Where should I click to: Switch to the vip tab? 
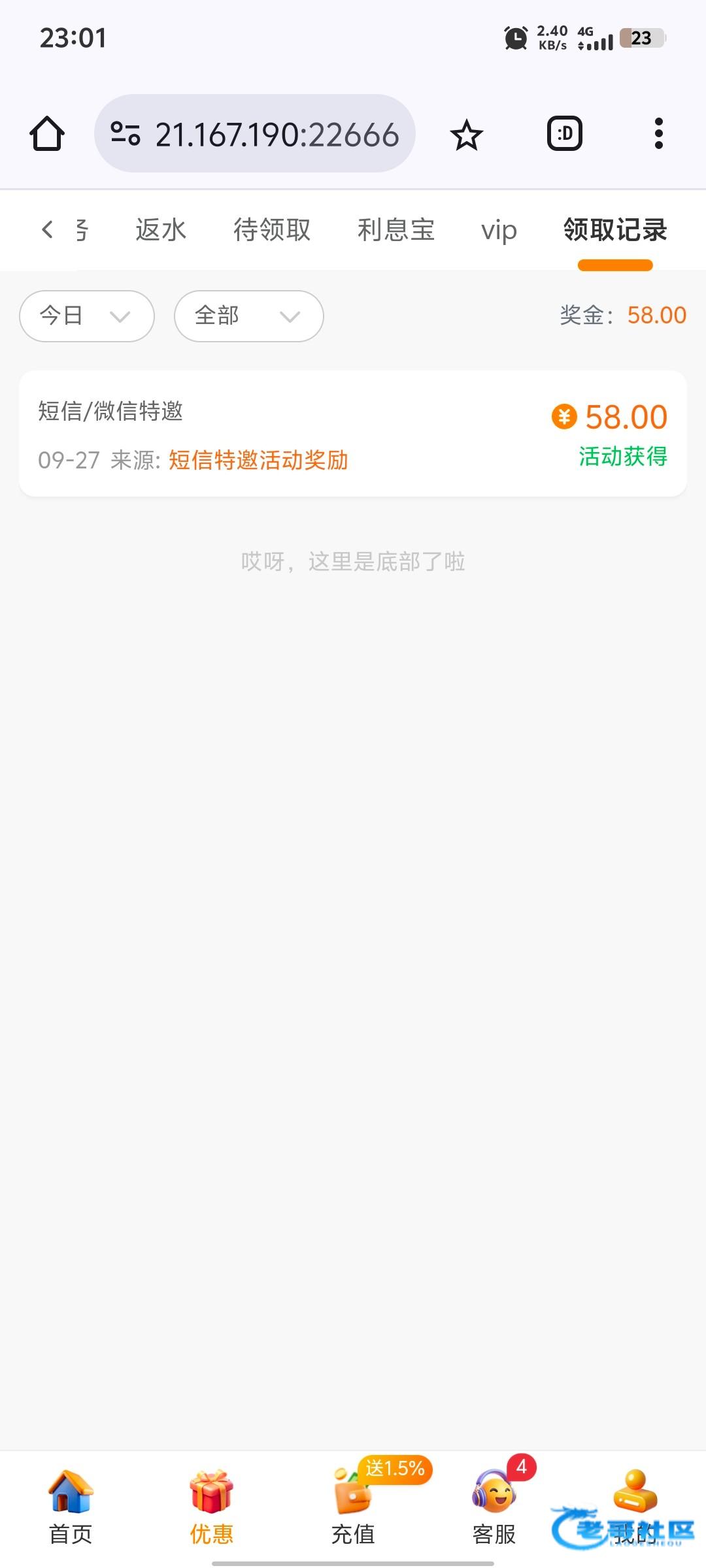[x=499, y=231]
